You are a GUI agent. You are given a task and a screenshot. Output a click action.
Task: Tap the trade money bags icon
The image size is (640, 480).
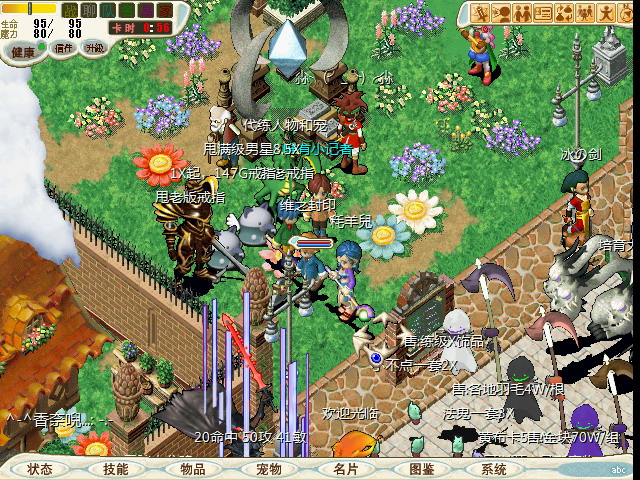(x=565, y=13)
